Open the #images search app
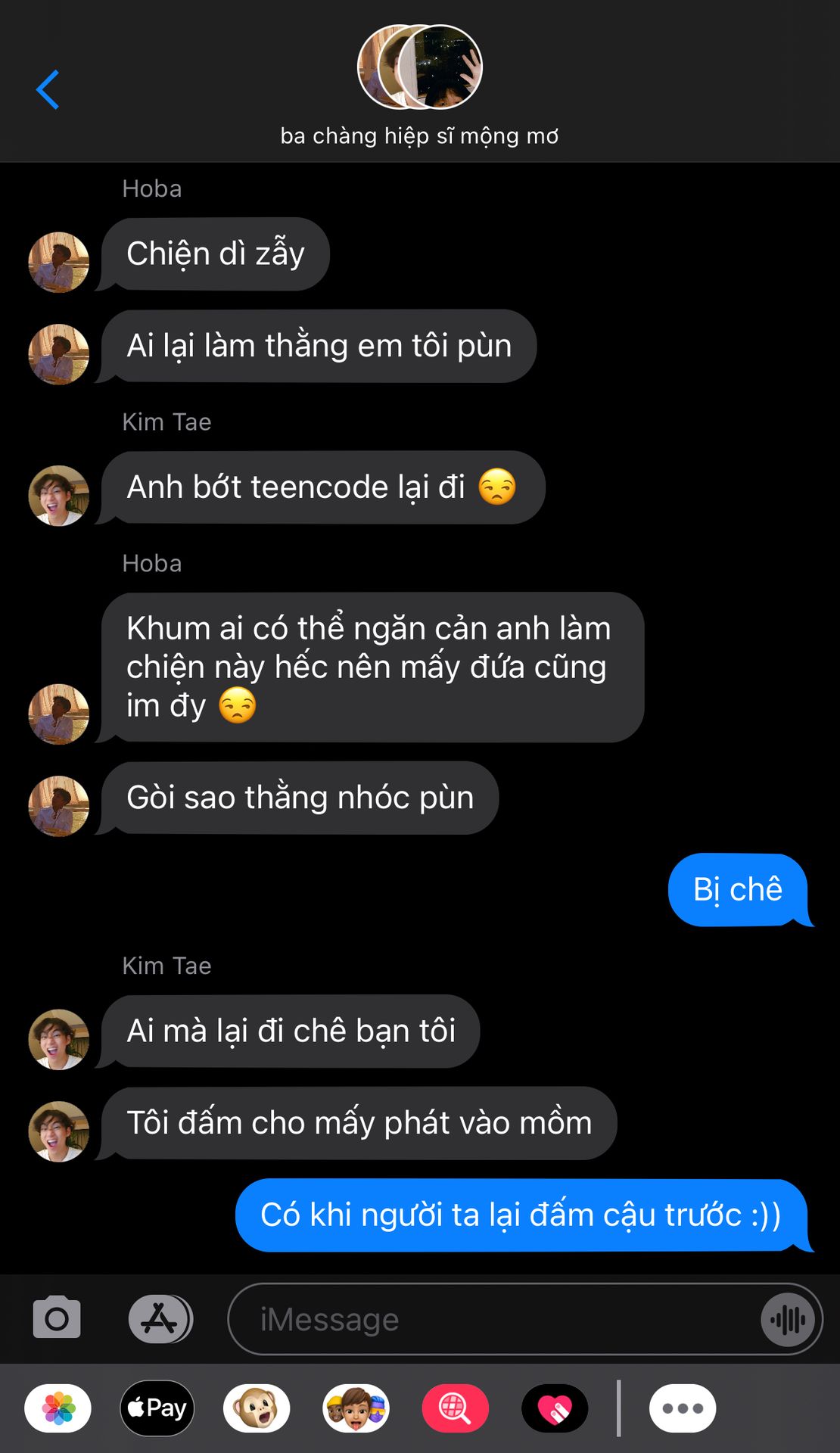Viewport: 840px width, 1453px height. coord(455,1408)
